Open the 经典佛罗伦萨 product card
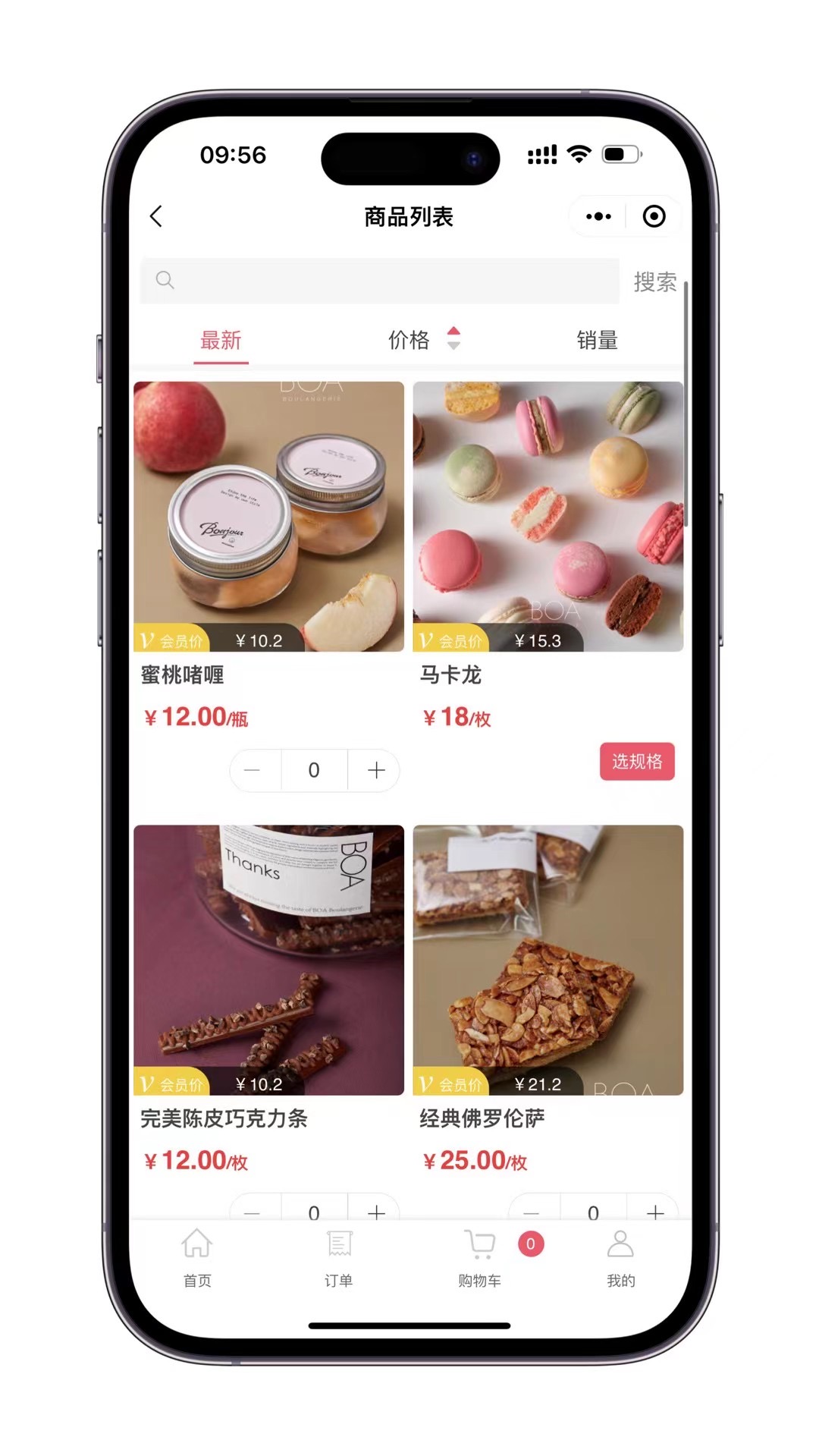819x1456 pixels. pos(548,960)
